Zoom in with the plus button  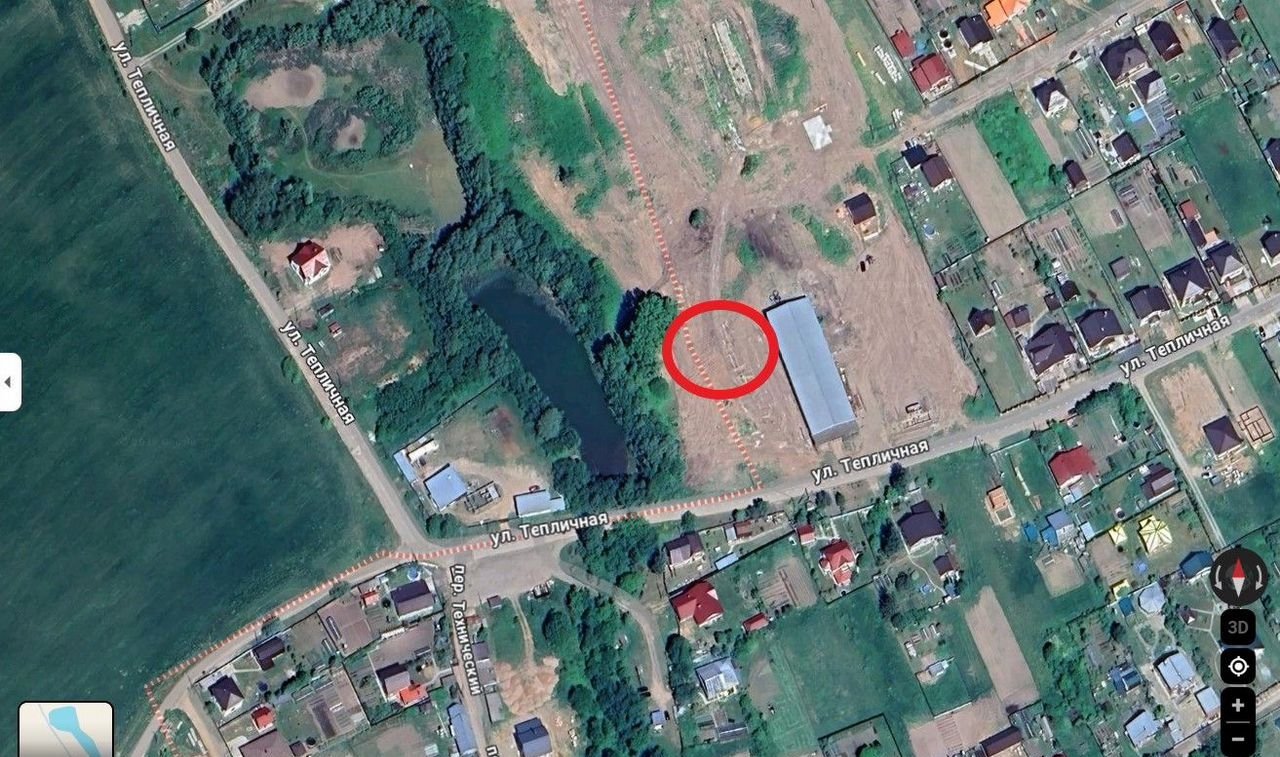coord(1238,705)
